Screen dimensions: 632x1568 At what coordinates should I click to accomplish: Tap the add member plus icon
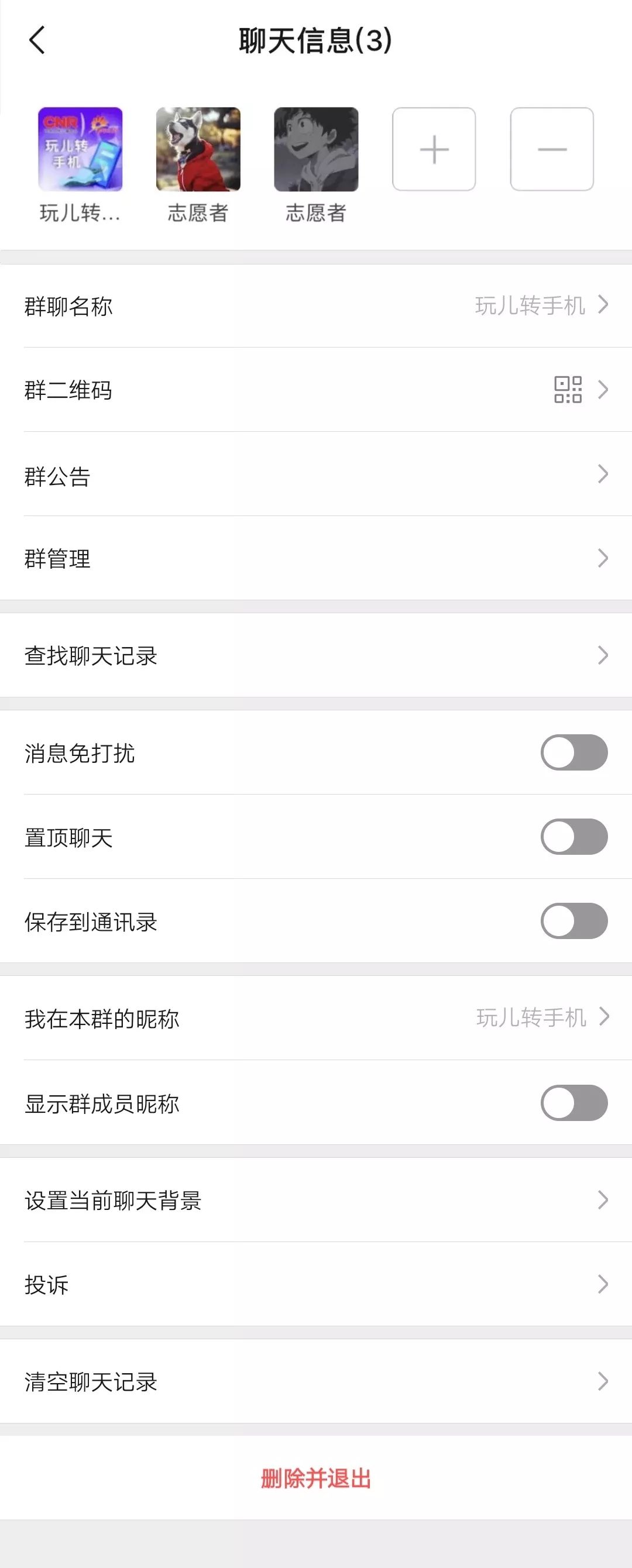[x=434, y=150]
